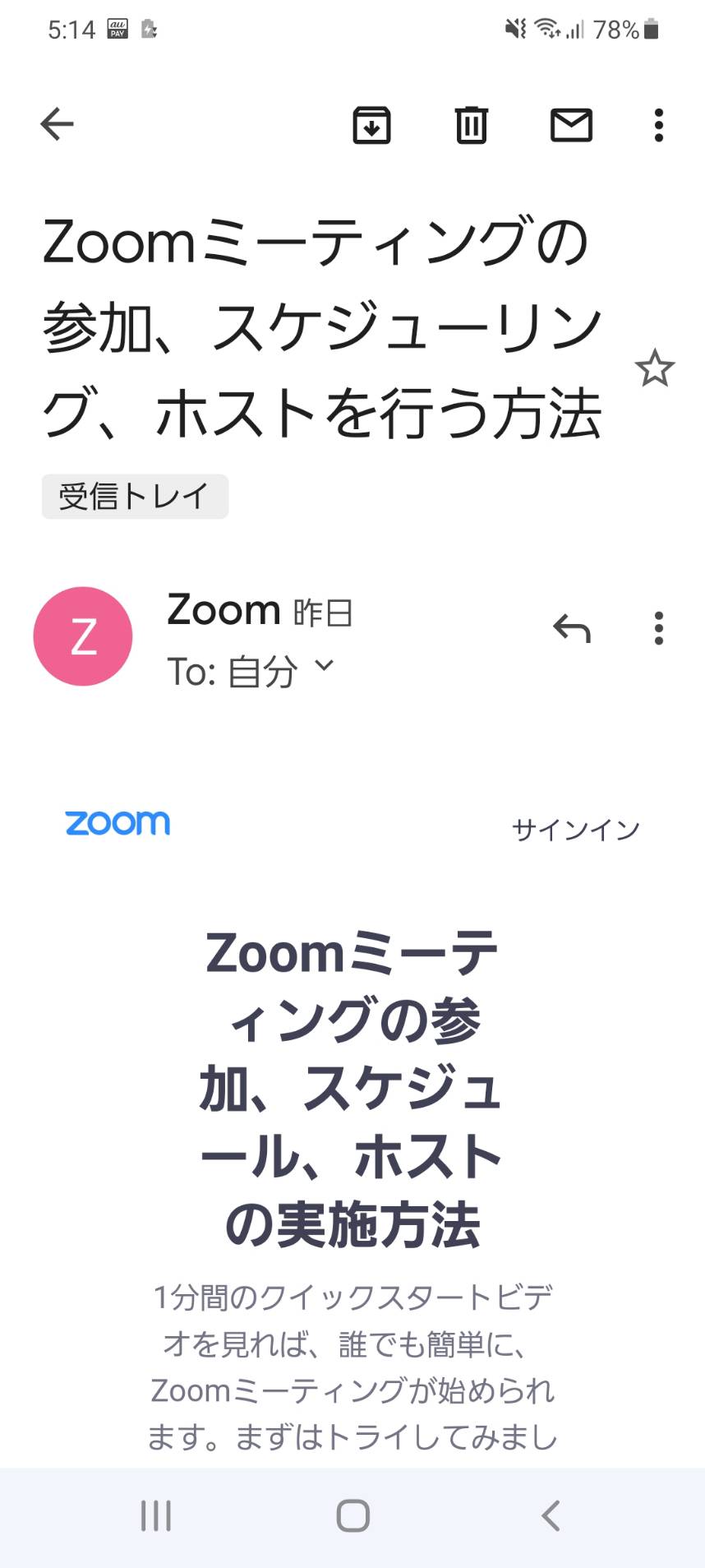This screenshot has height=1568, width=705.
Task: Open the サインイン link
Action: click(x=576, y=830)
